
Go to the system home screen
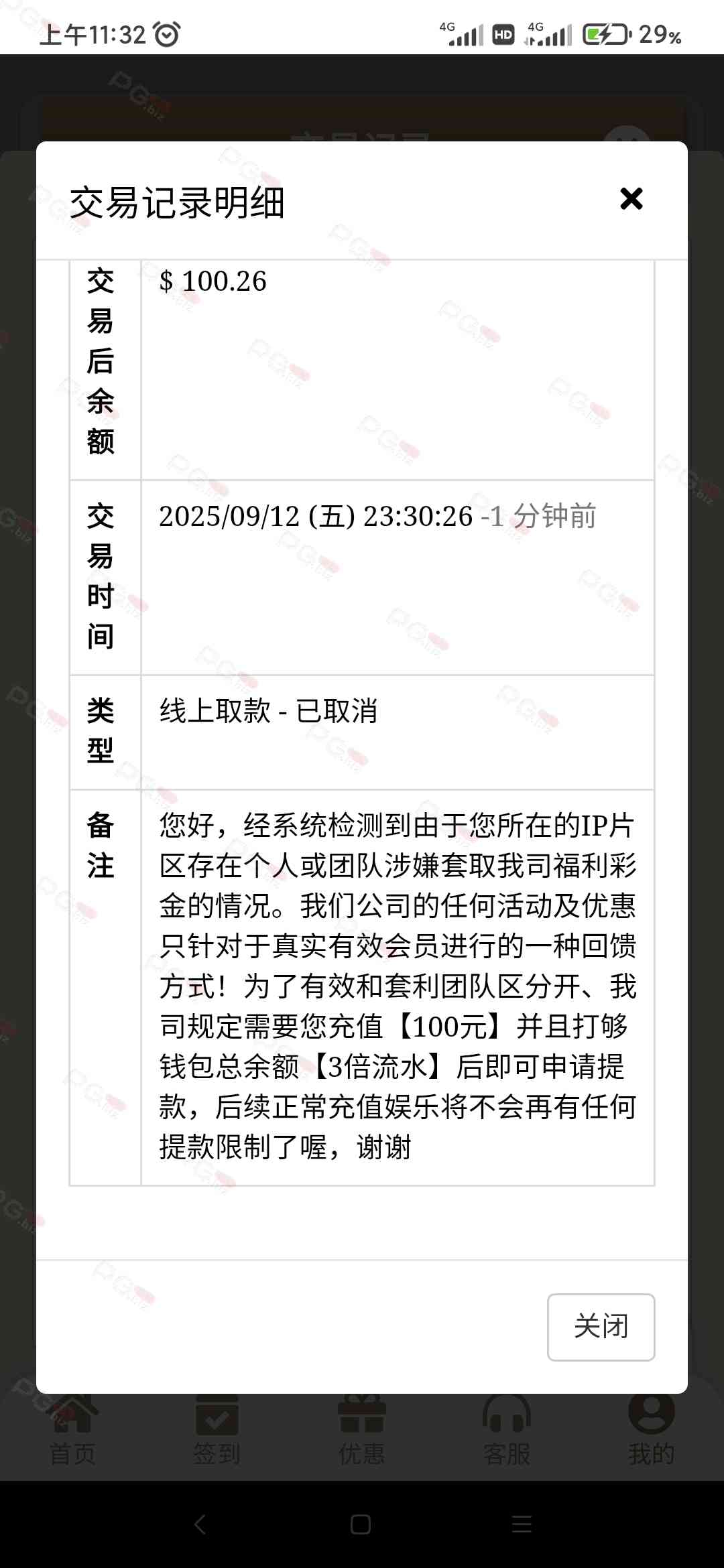[361, 1524]
